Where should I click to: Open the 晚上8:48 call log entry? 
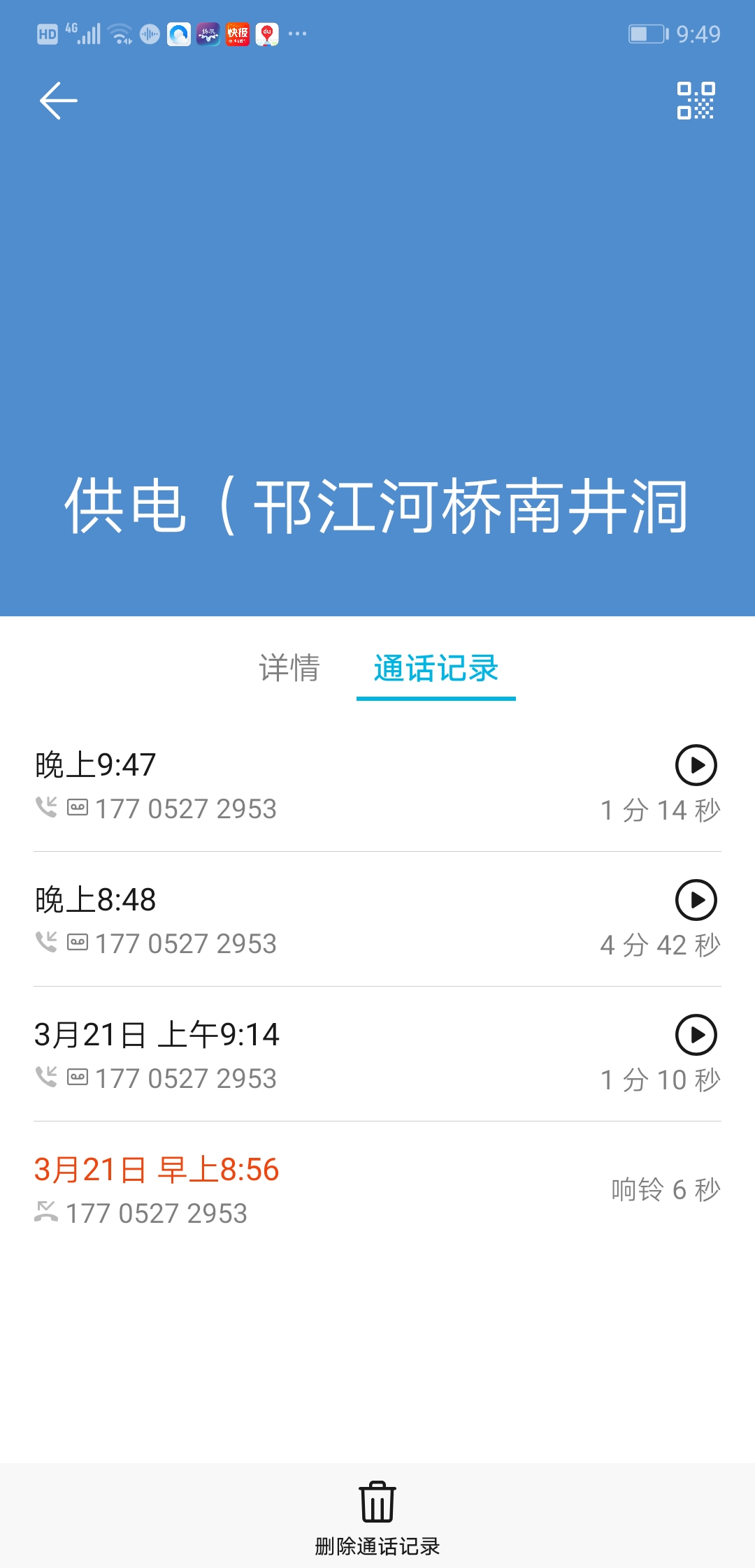tap(280, 920)
